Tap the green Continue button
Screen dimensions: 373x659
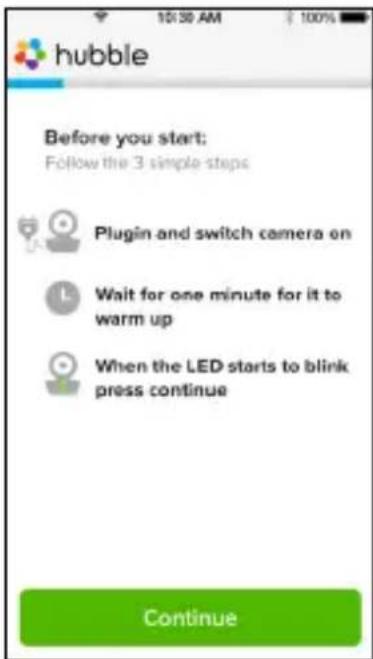pos(191,617)
